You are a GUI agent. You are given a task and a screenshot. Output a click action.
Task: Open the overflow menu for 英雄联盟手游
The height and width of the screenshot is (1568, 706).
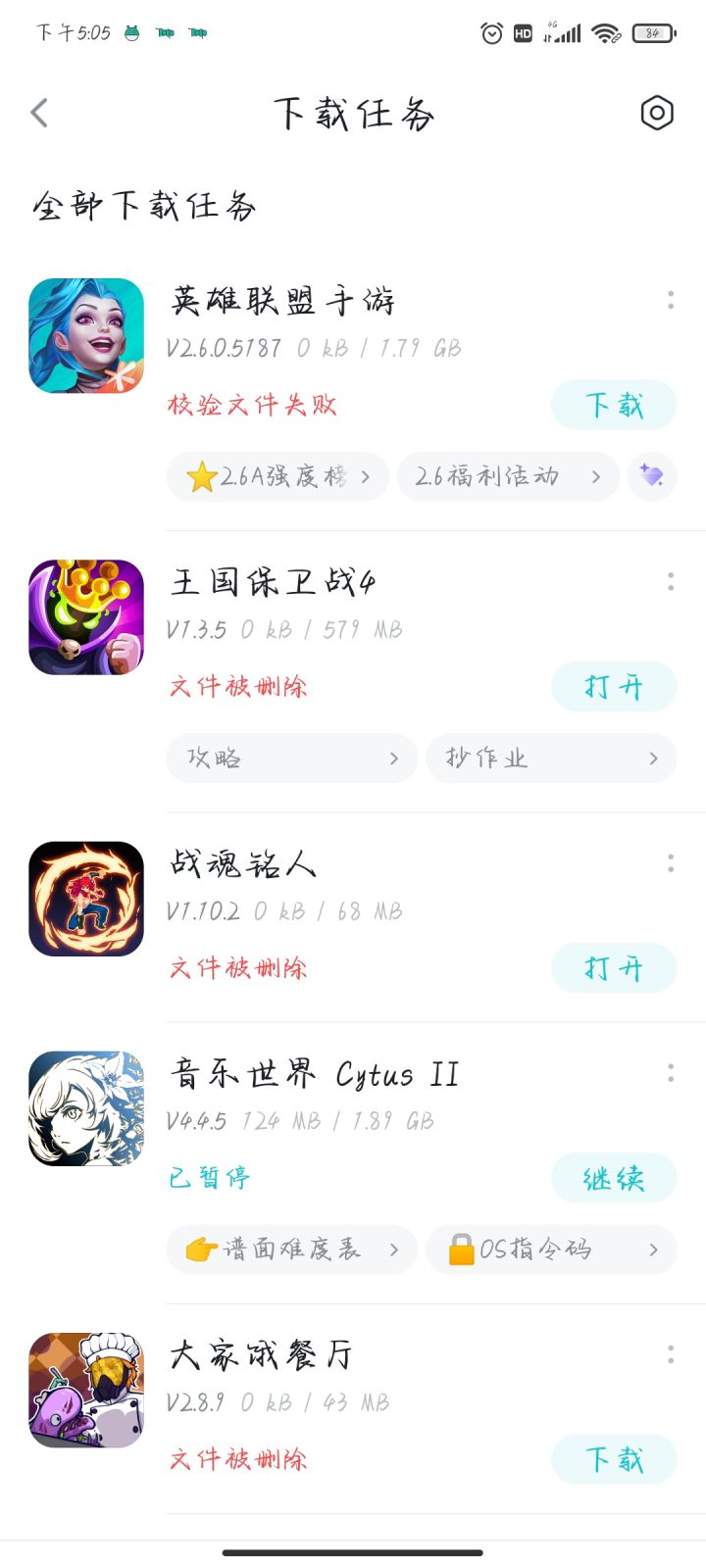671,299
